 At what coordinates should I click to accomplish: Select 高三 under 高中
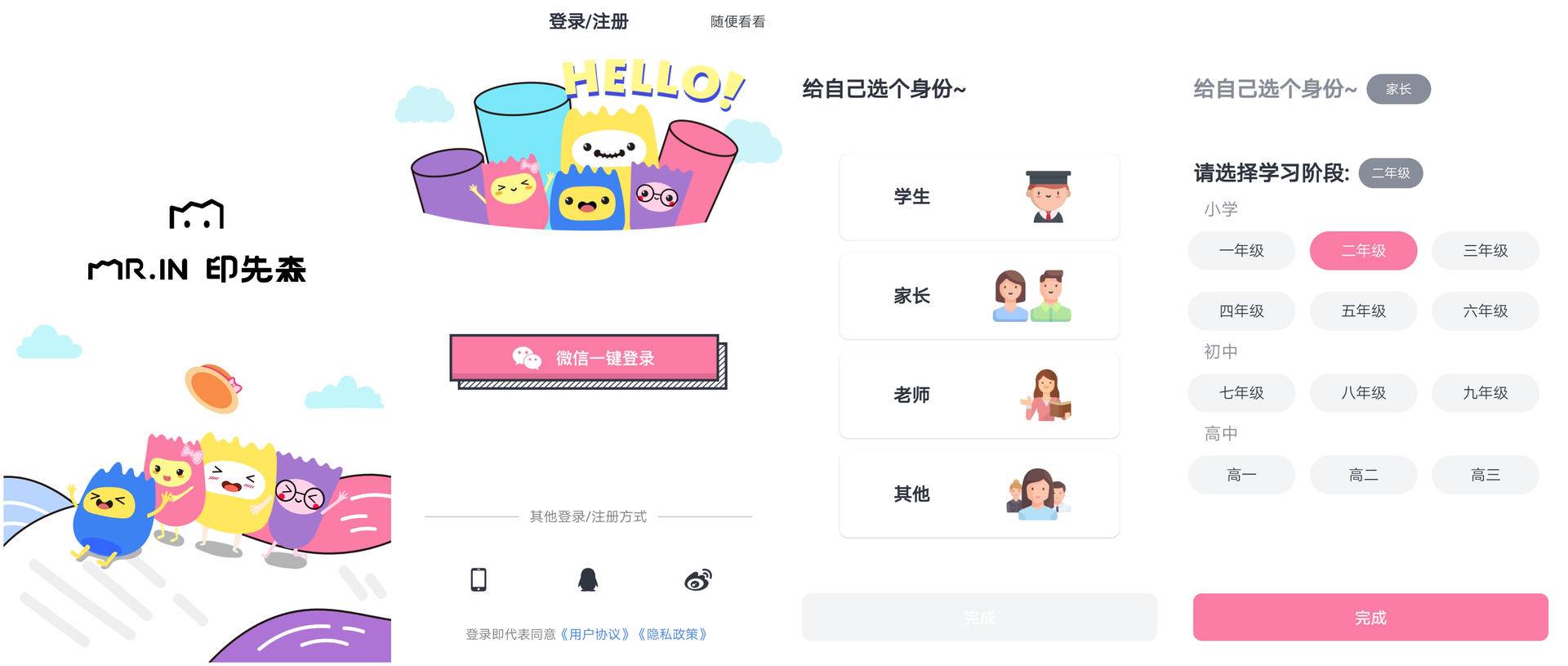point(1486,475)
